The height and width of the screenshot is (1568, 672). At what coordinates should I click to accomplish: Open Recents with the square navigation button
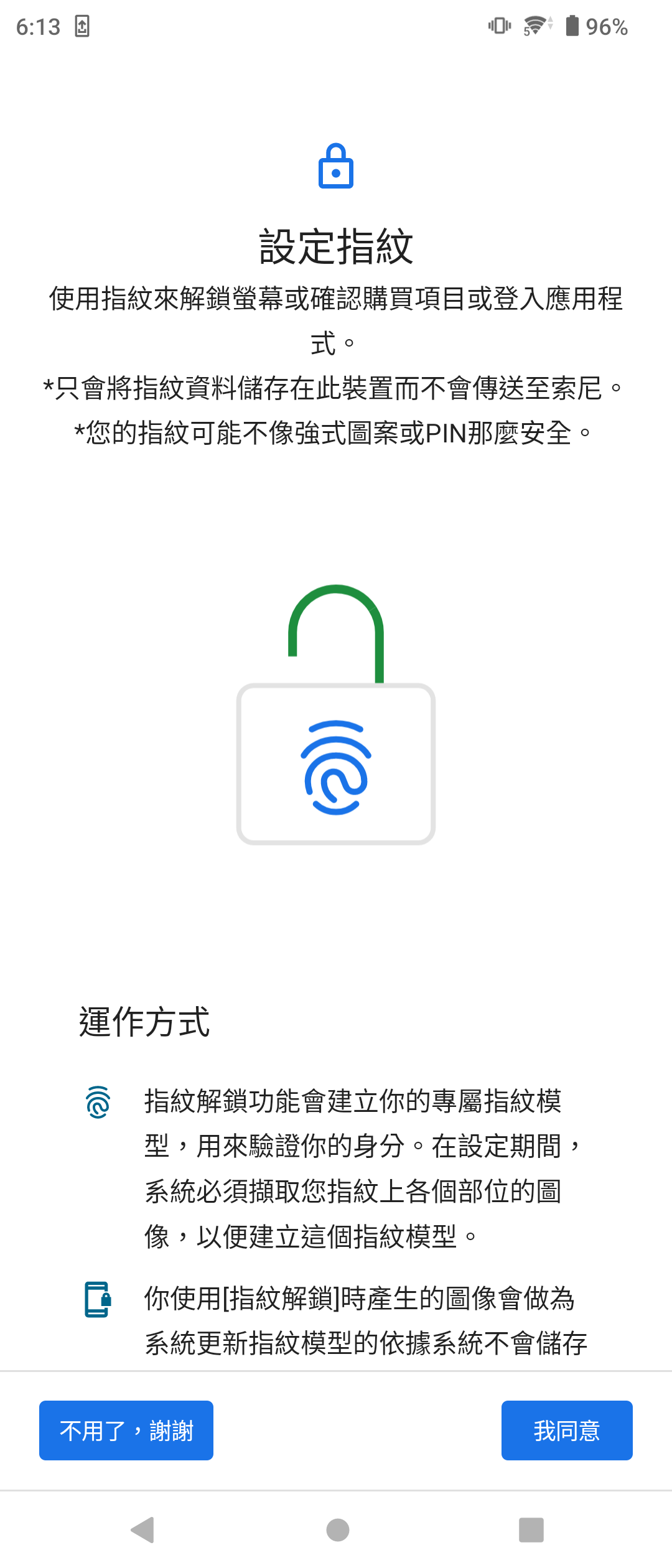click(x=530, y=1529)
